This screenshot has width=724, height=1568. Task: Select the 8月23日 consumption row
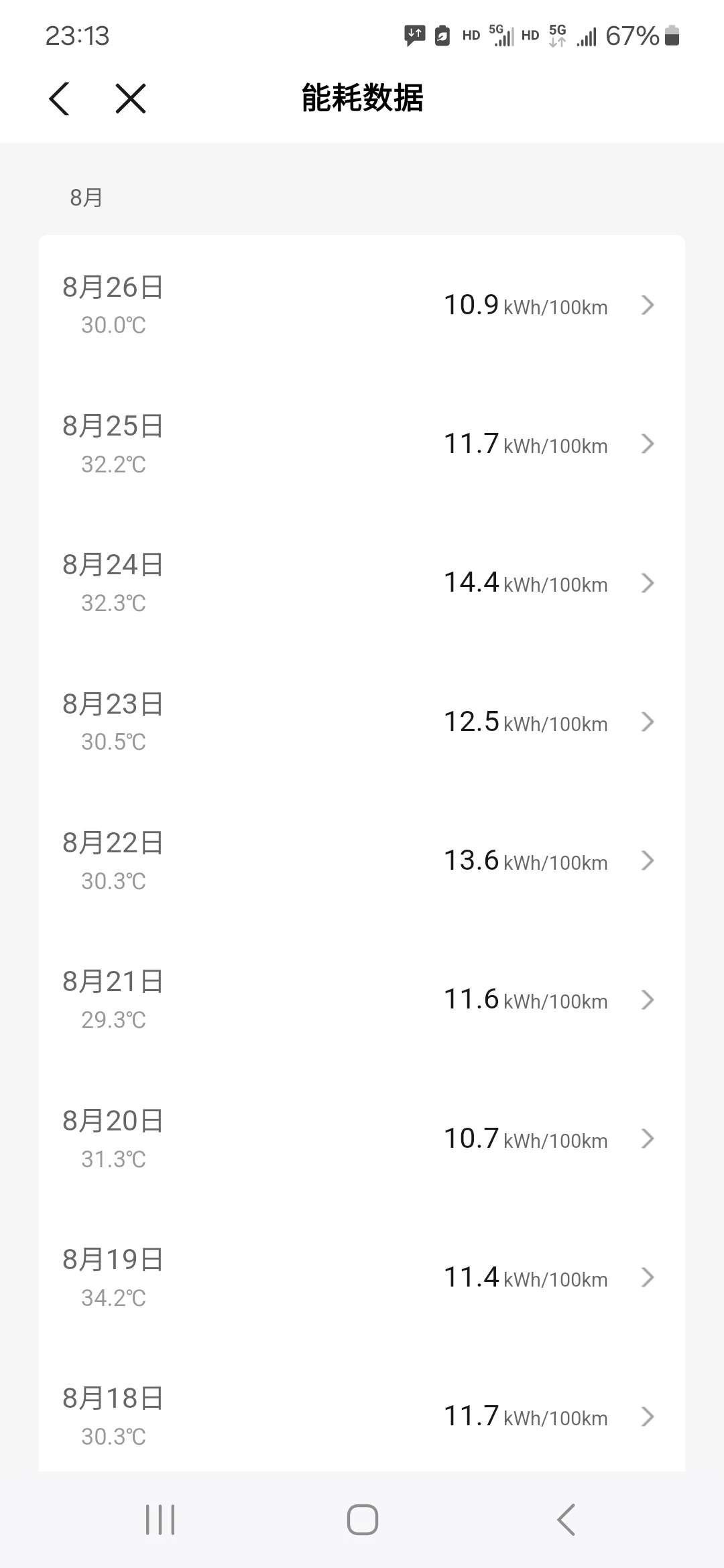coord(362,722)
